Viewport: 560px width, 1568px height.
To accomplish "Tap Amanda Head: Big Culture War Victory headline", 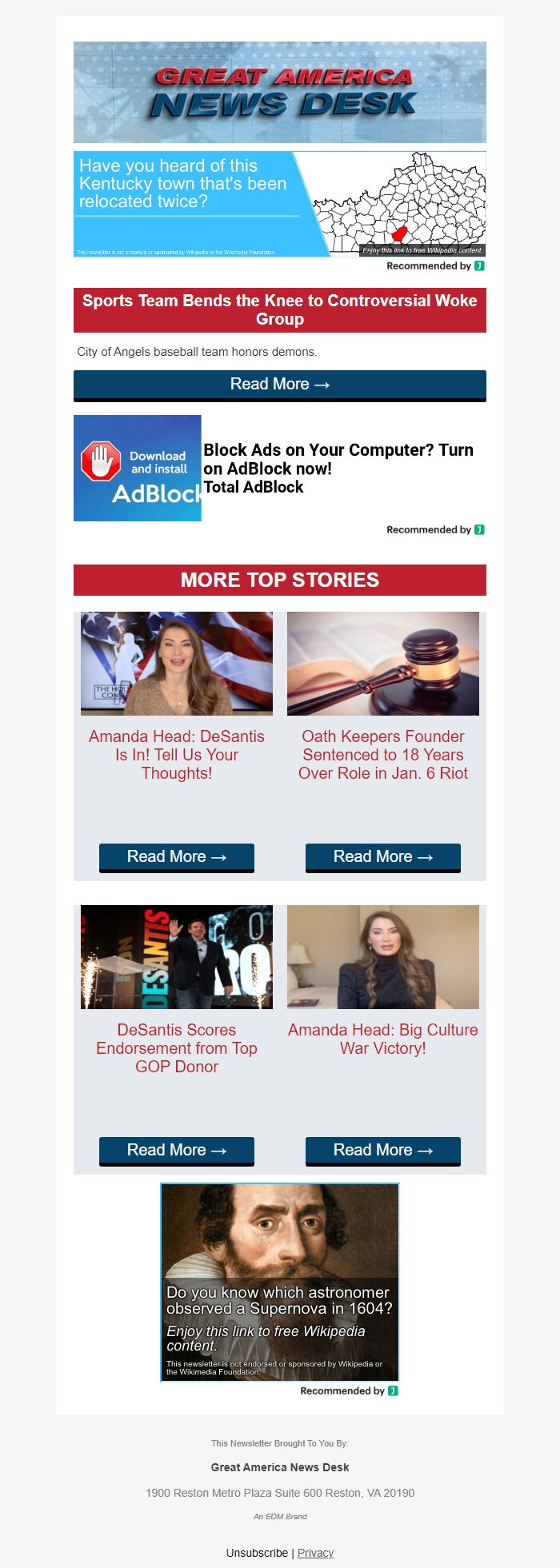I will click(383, 1039).
